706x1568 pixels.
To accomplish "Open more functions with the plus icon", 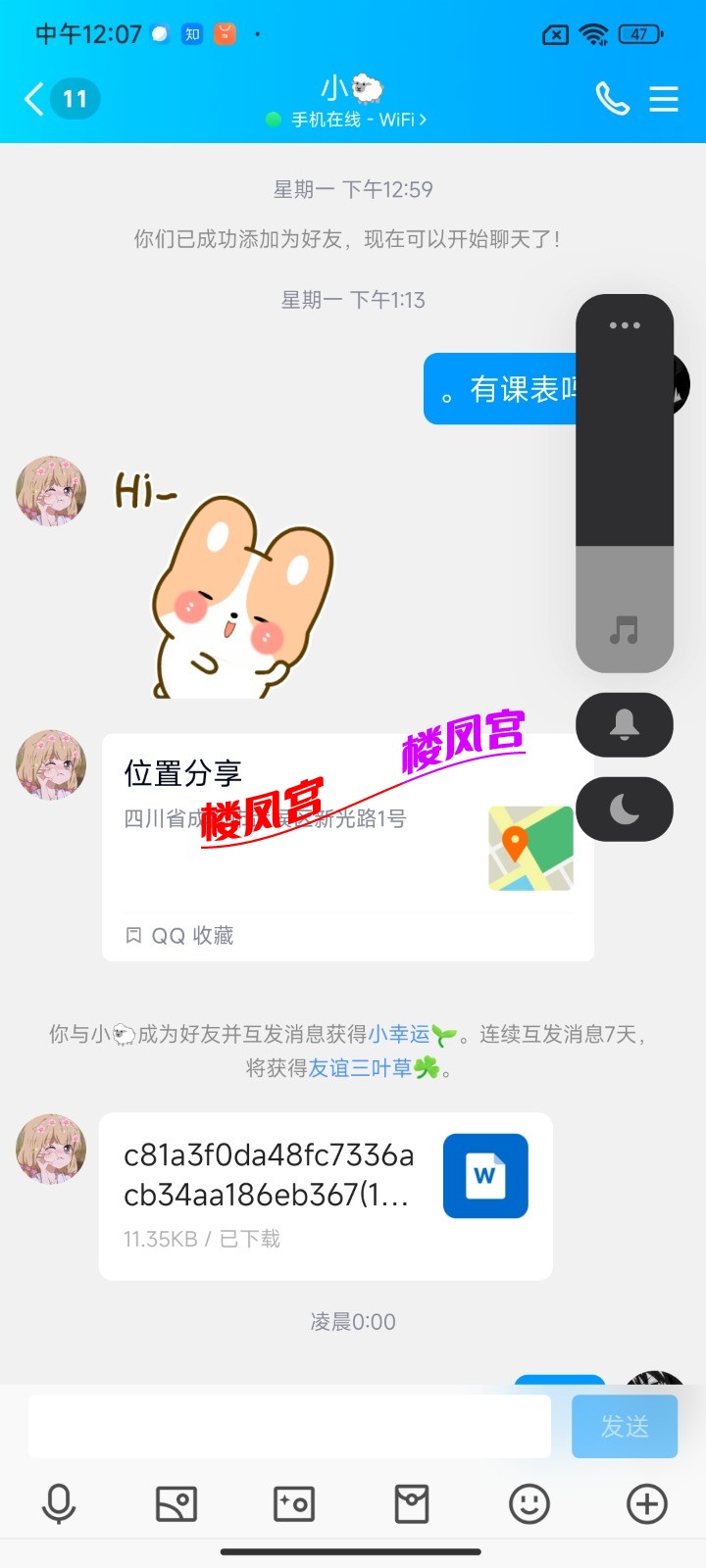I will click(645, 1504).
